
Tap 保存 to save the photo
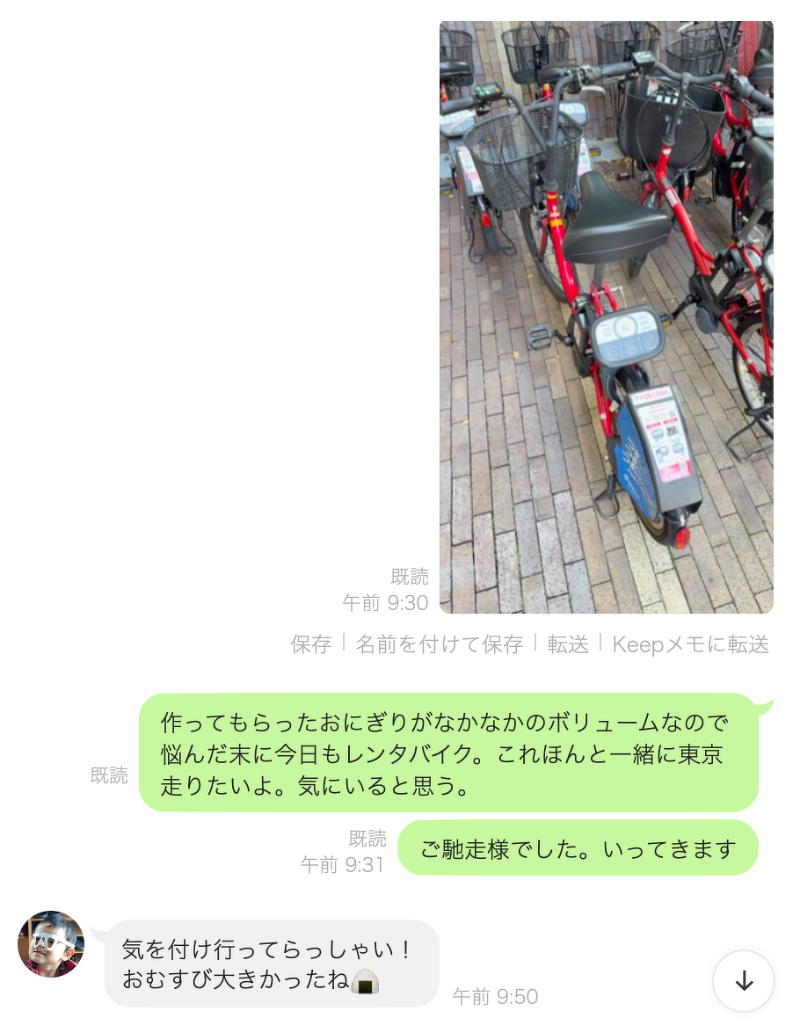311,644
